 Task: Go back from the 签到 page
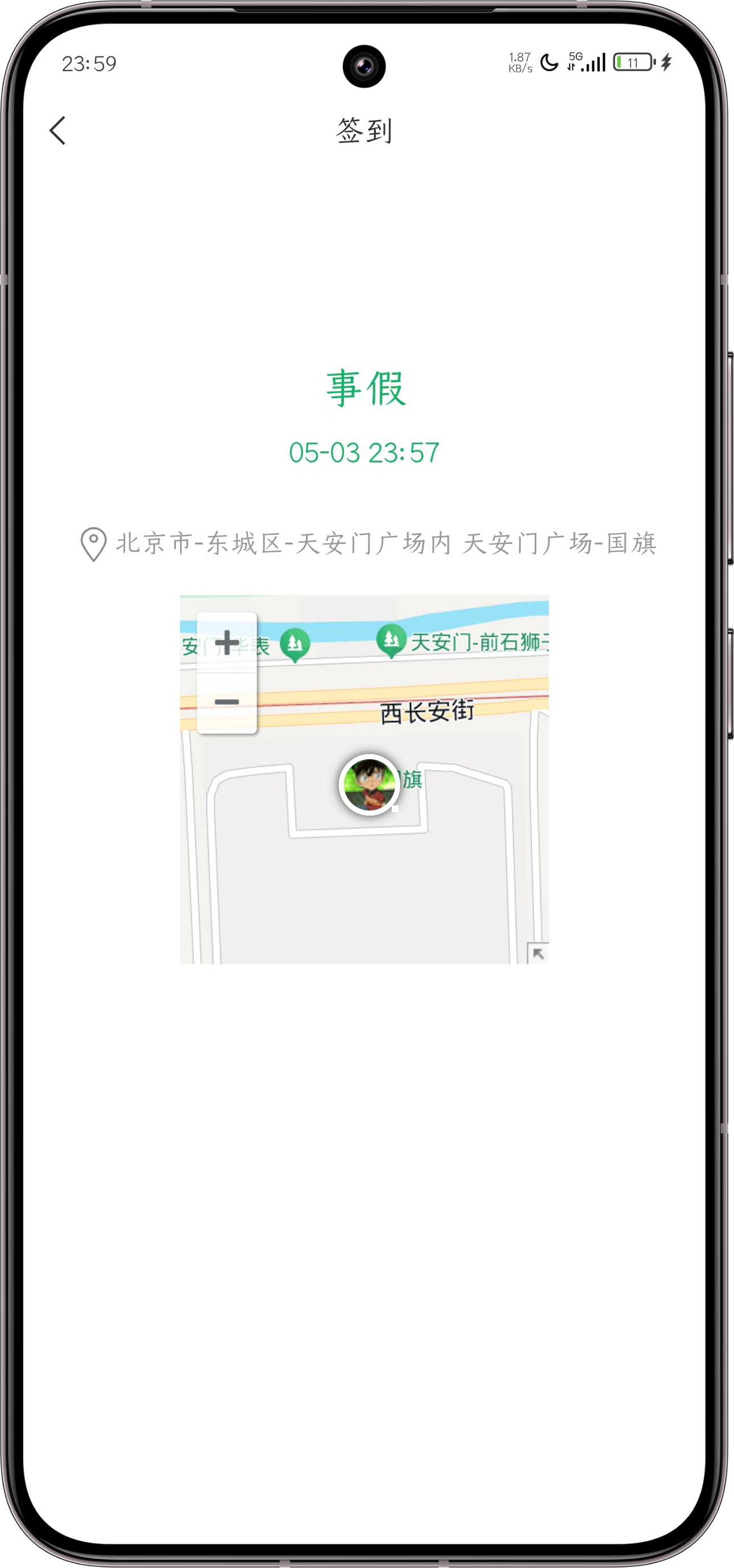point(57,130)
